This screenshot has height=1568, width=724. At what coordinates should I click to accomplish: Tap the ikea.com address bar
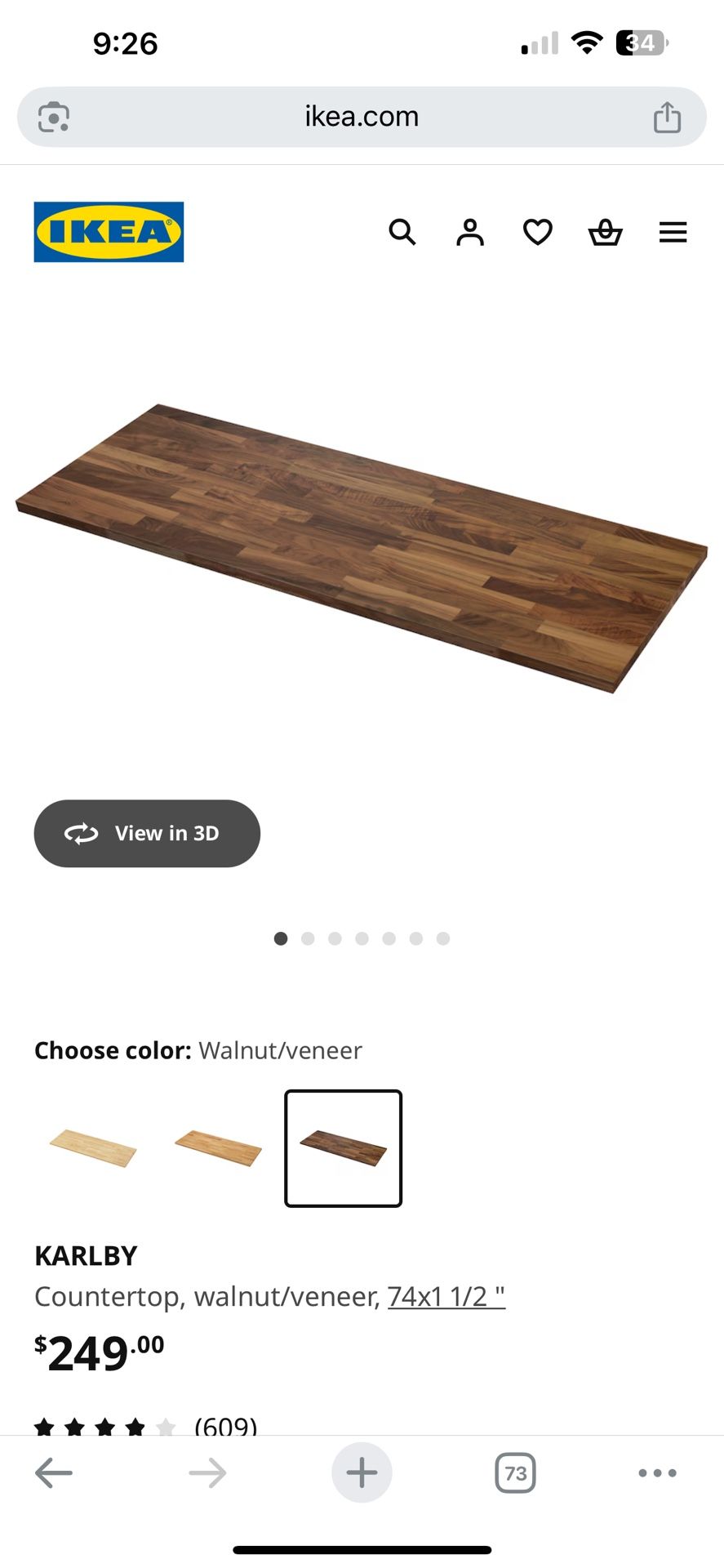362,117
